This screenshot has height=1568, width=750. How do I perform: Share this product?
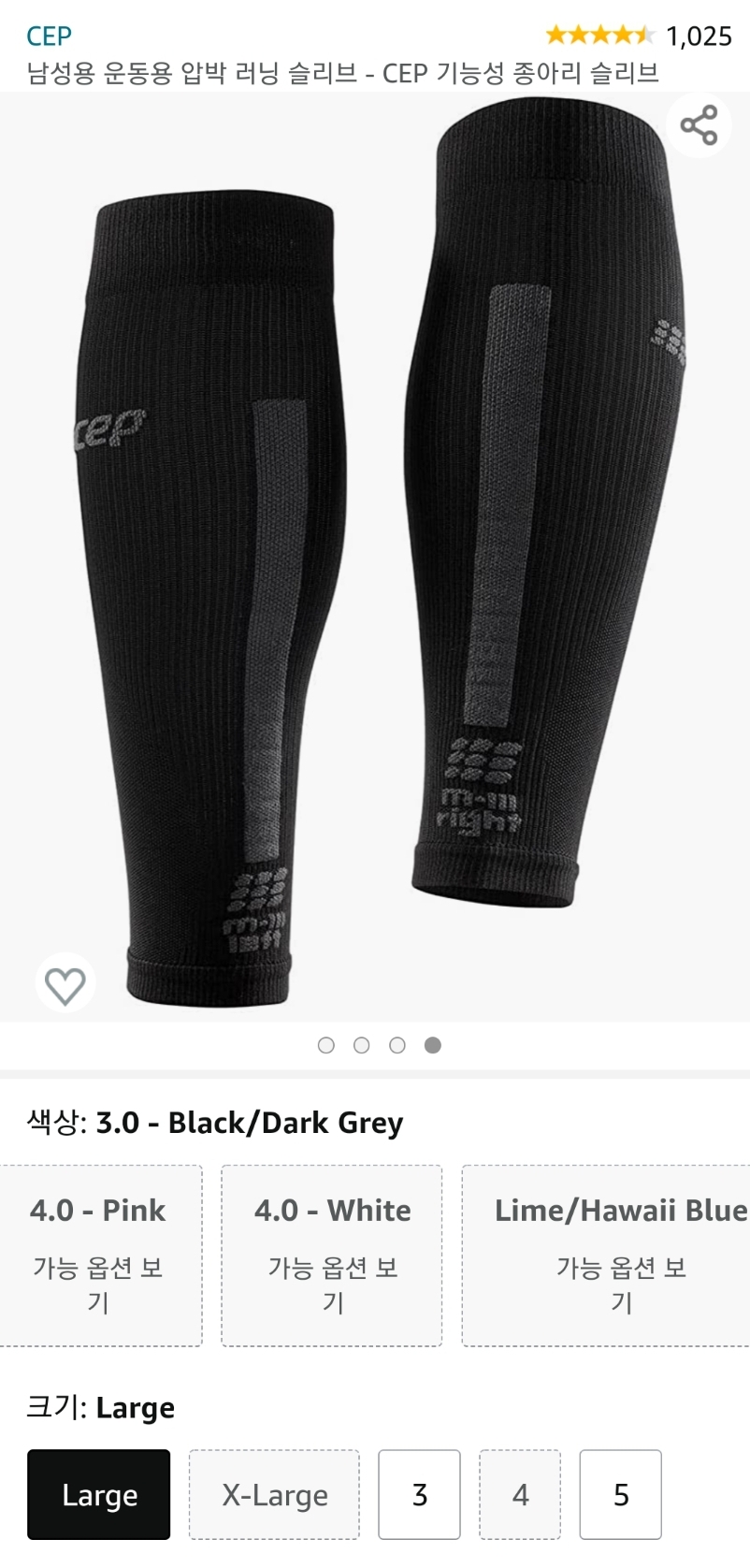coord(699,125)
